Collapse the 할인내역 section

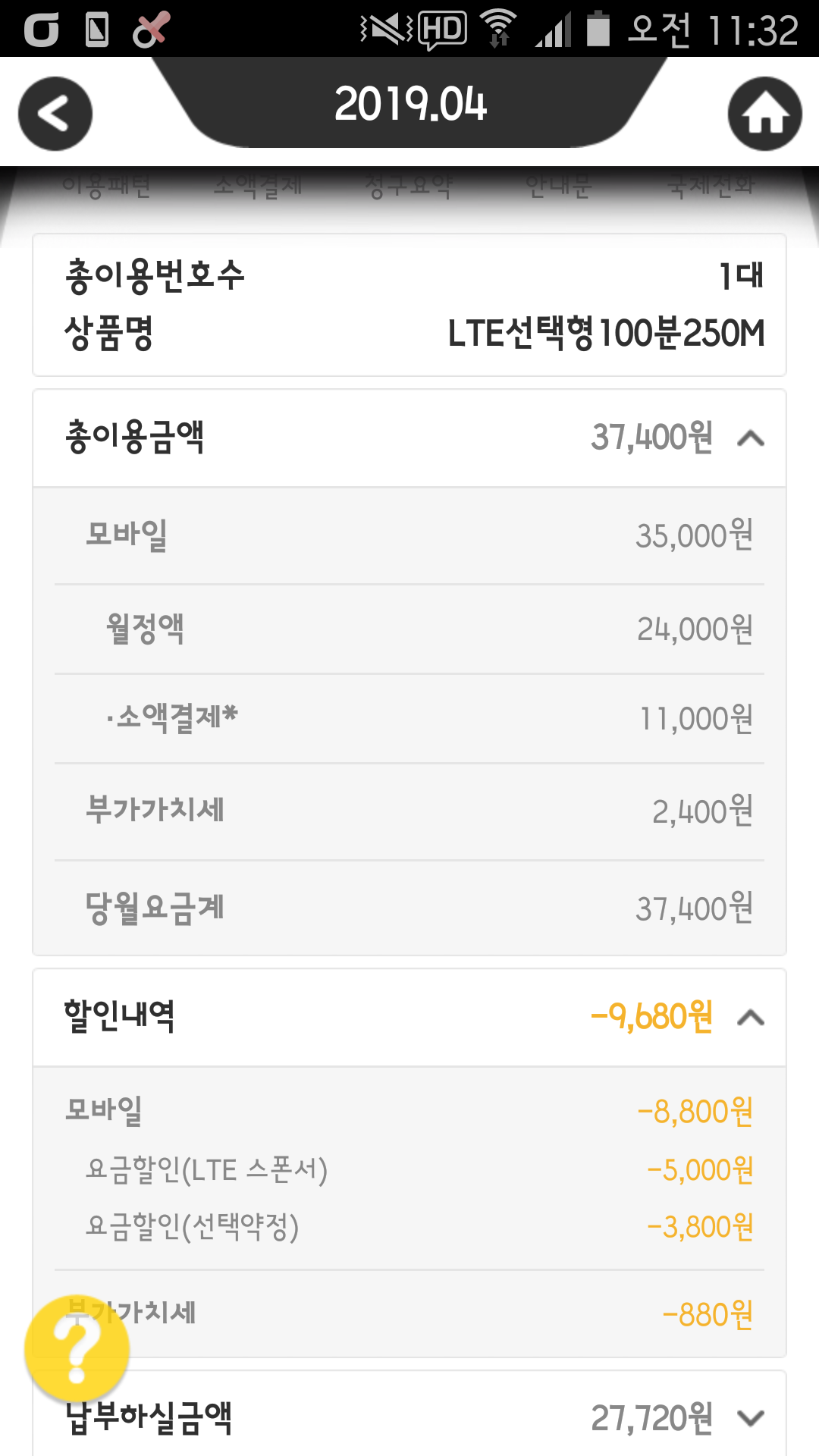click(750, 1017)
